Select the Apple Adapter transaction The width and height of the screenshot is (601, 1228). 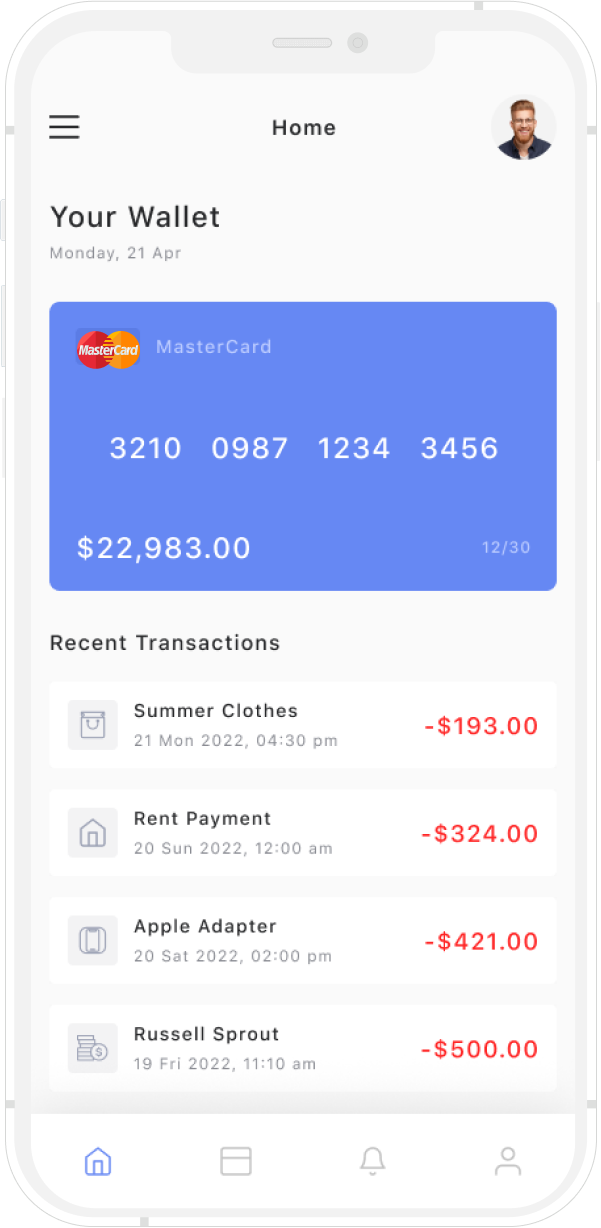(x=303, y=941)
